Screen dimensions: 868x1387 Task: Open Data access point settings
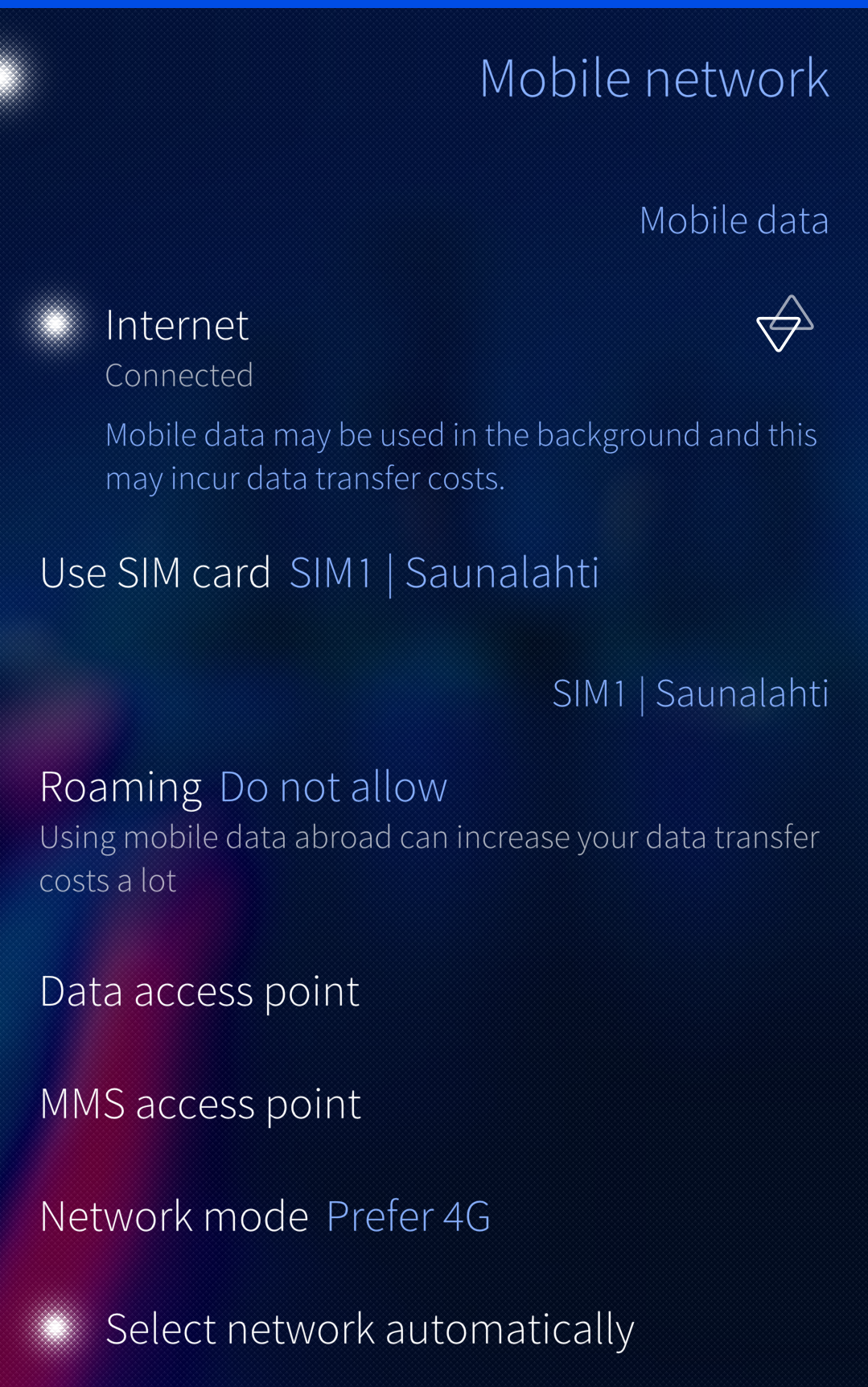pyautogui.click(x=200, y=991)
